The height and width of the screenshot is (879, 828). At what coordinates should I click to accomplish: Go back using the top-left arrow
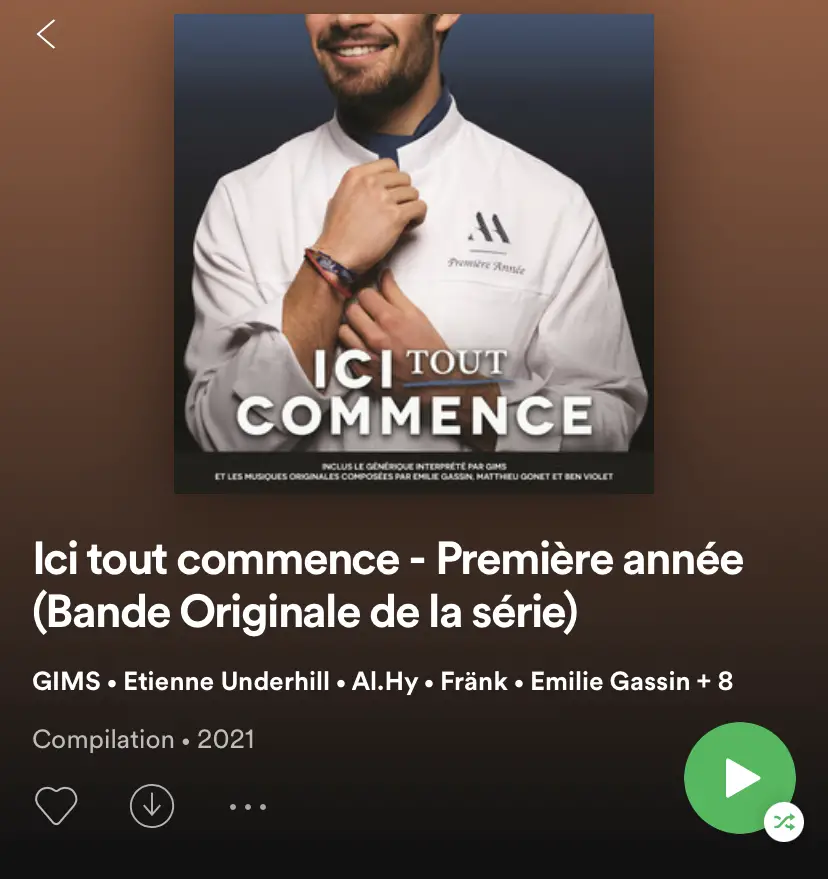point(46,35)
